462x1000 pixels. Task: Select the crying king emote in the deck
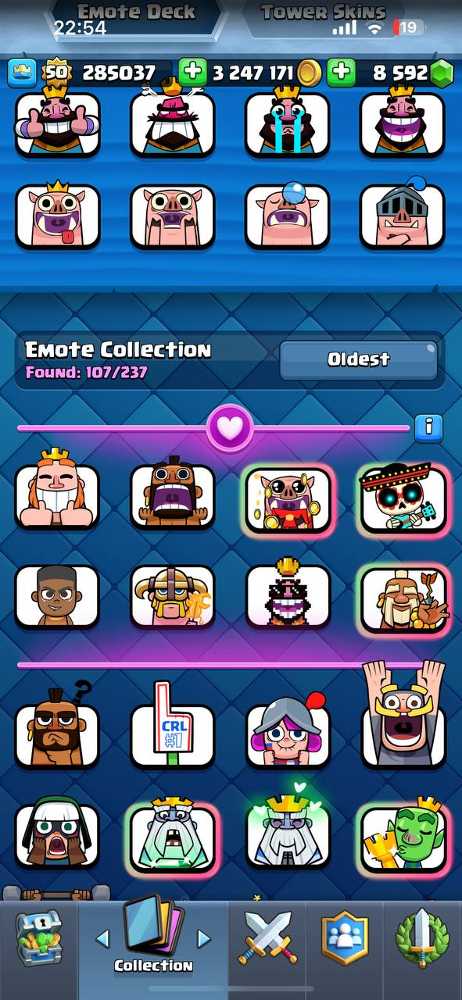pos(287,123)
